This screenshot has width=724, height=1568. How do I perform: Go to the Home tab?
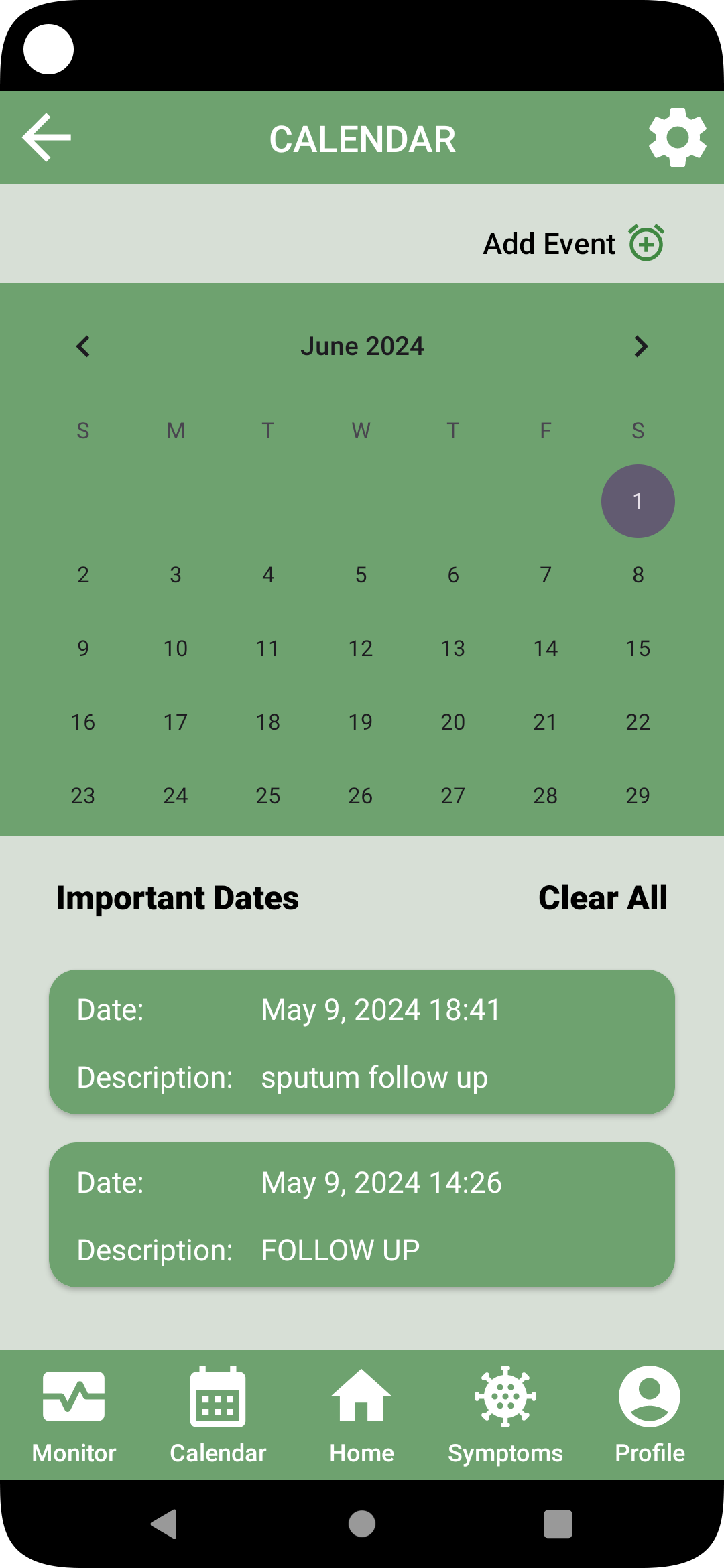coord(362,1415)
